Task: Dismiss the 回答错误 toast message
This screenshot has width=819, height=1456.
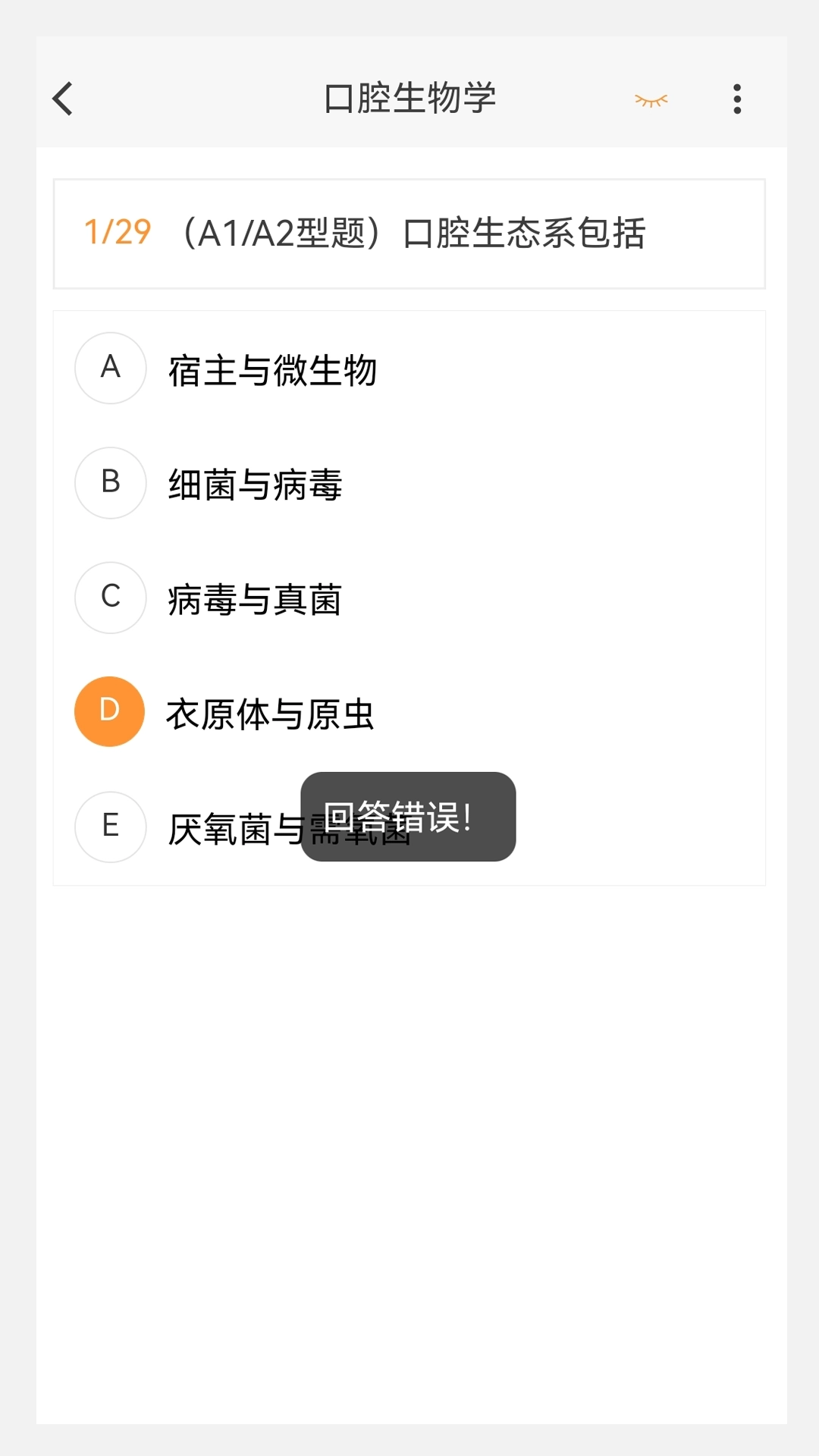Action: tap(408, 817)
